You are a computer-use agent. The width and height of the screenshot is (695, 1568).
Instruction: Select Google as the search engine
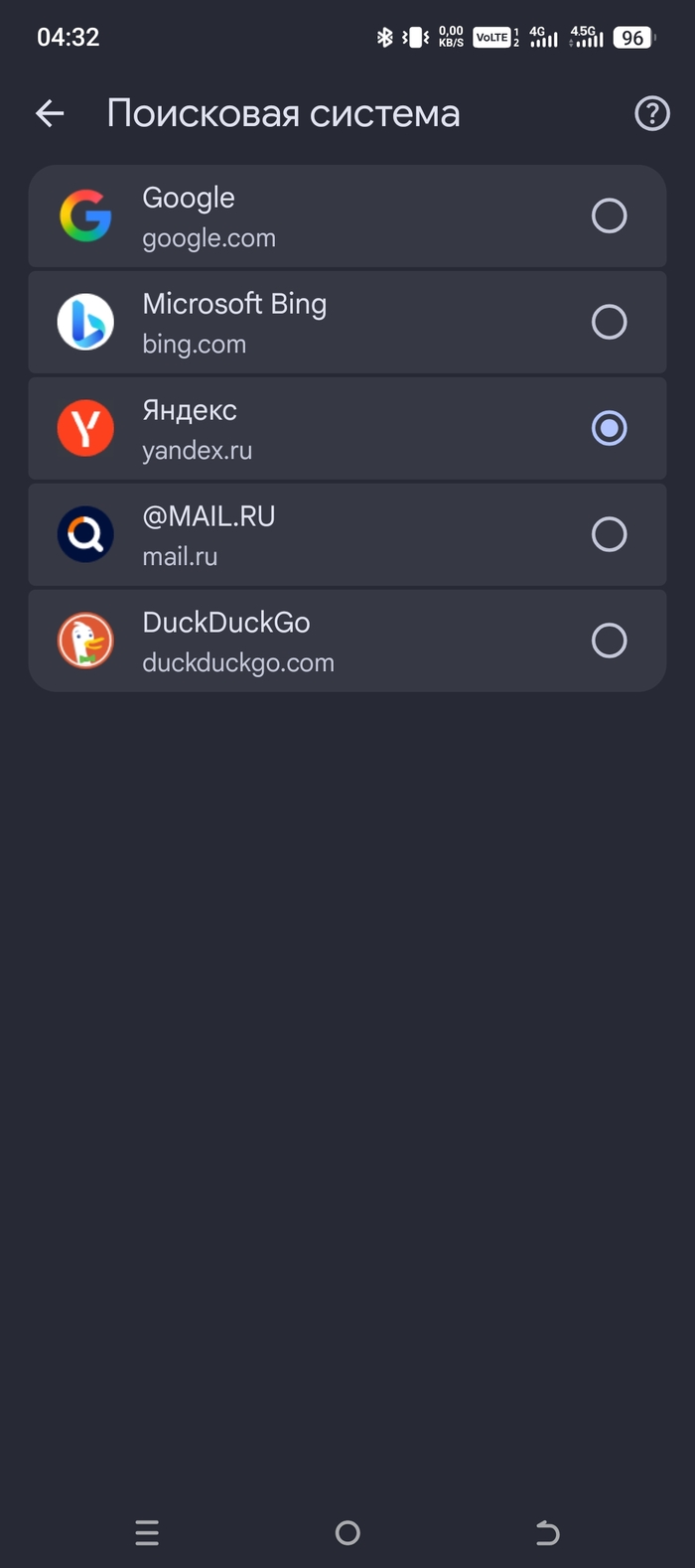347,216
